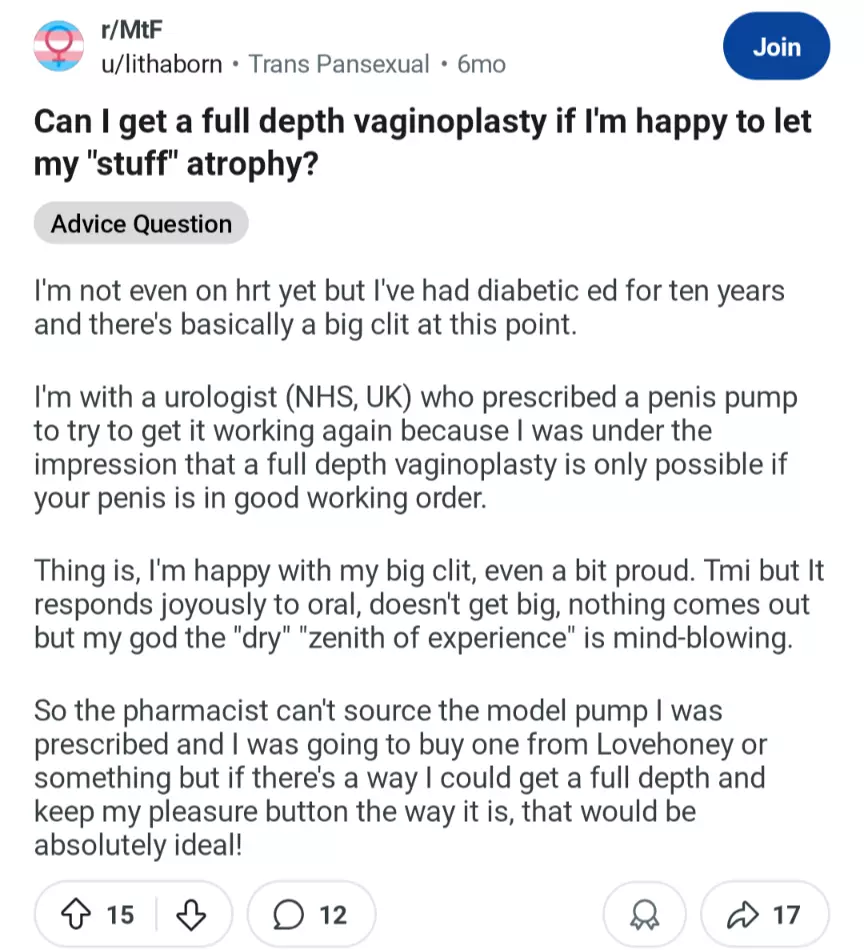
Task: Downvote this post
Action: 191,914
